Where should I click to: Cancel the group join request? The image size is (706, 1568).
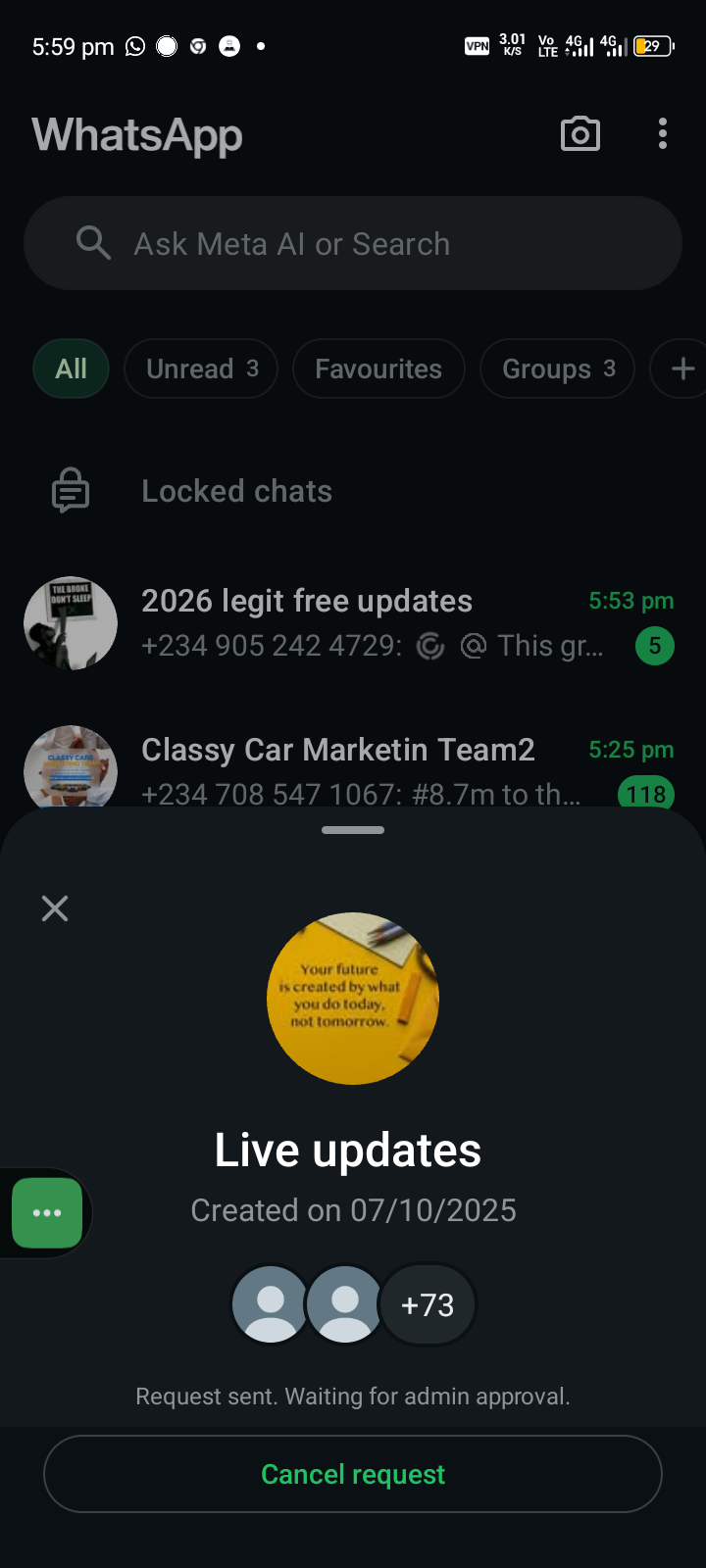pyautogui.click(x=353, y=1474)
